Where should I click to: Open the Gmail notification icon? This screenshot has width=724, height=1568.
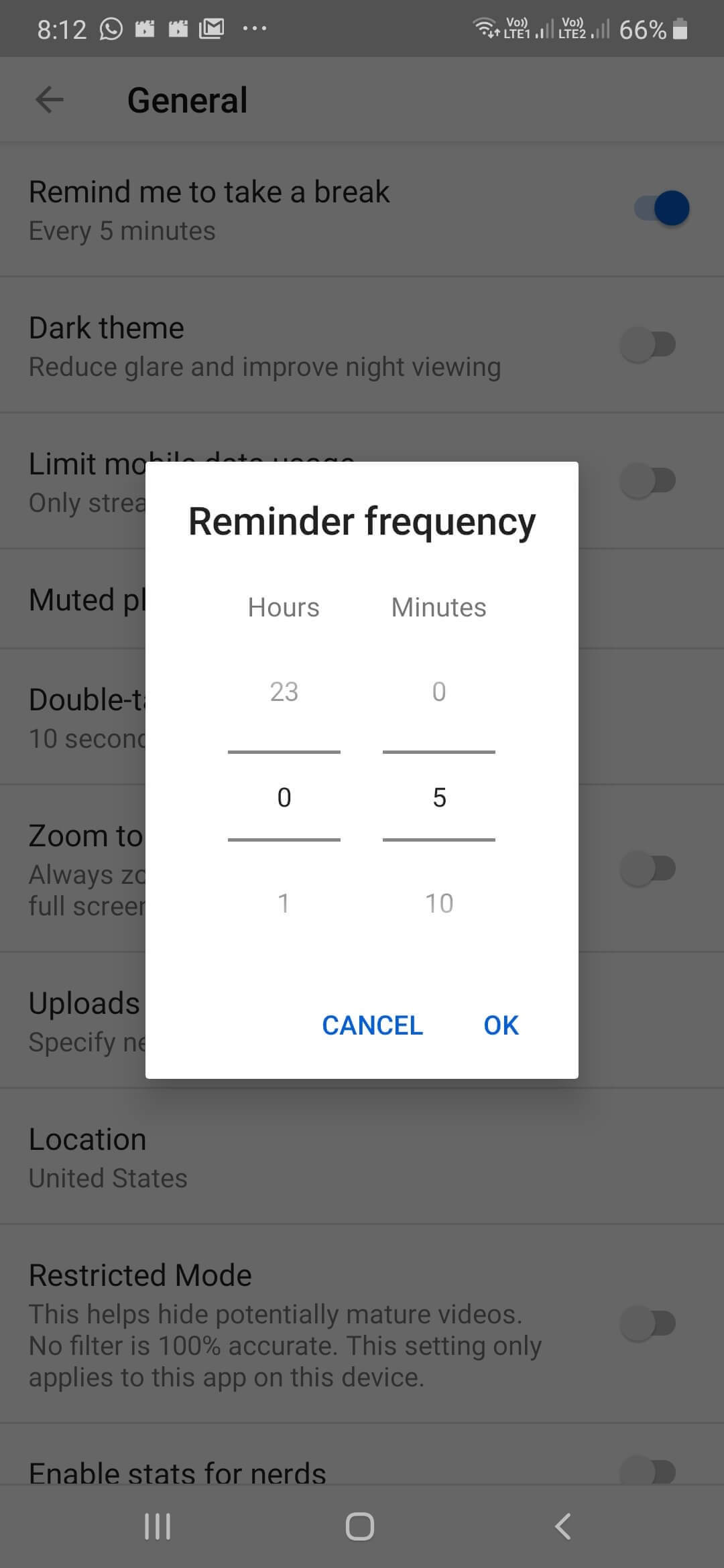click(213, 28)
